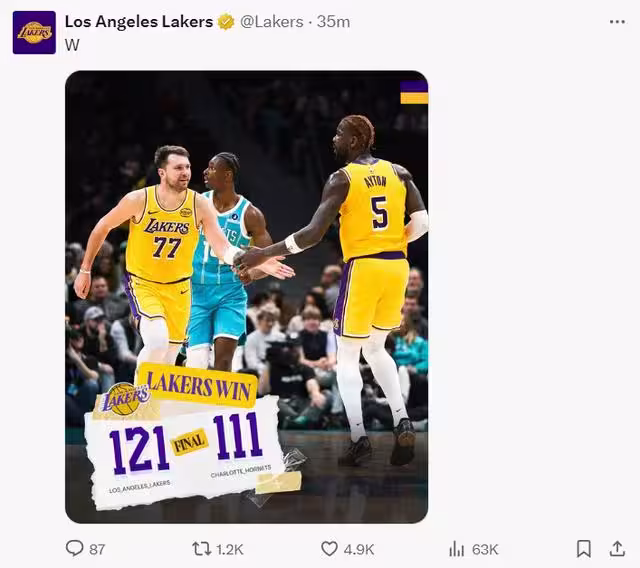Image resolution: width=640 pixels, height=568 pixels.
Task: Bookmark the Lakers post
Action: point(583,548)
